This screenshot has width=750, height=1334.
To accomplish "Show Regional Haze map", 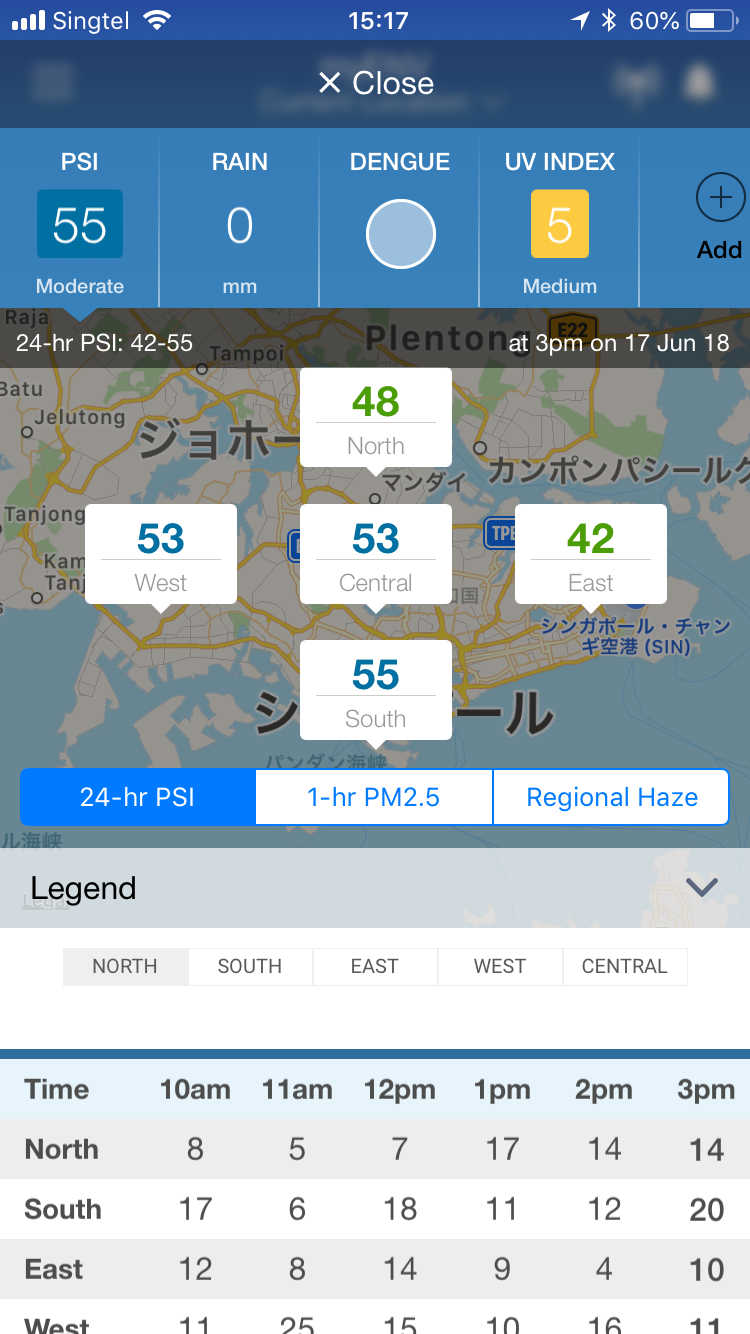I will [x=612, y=797].
